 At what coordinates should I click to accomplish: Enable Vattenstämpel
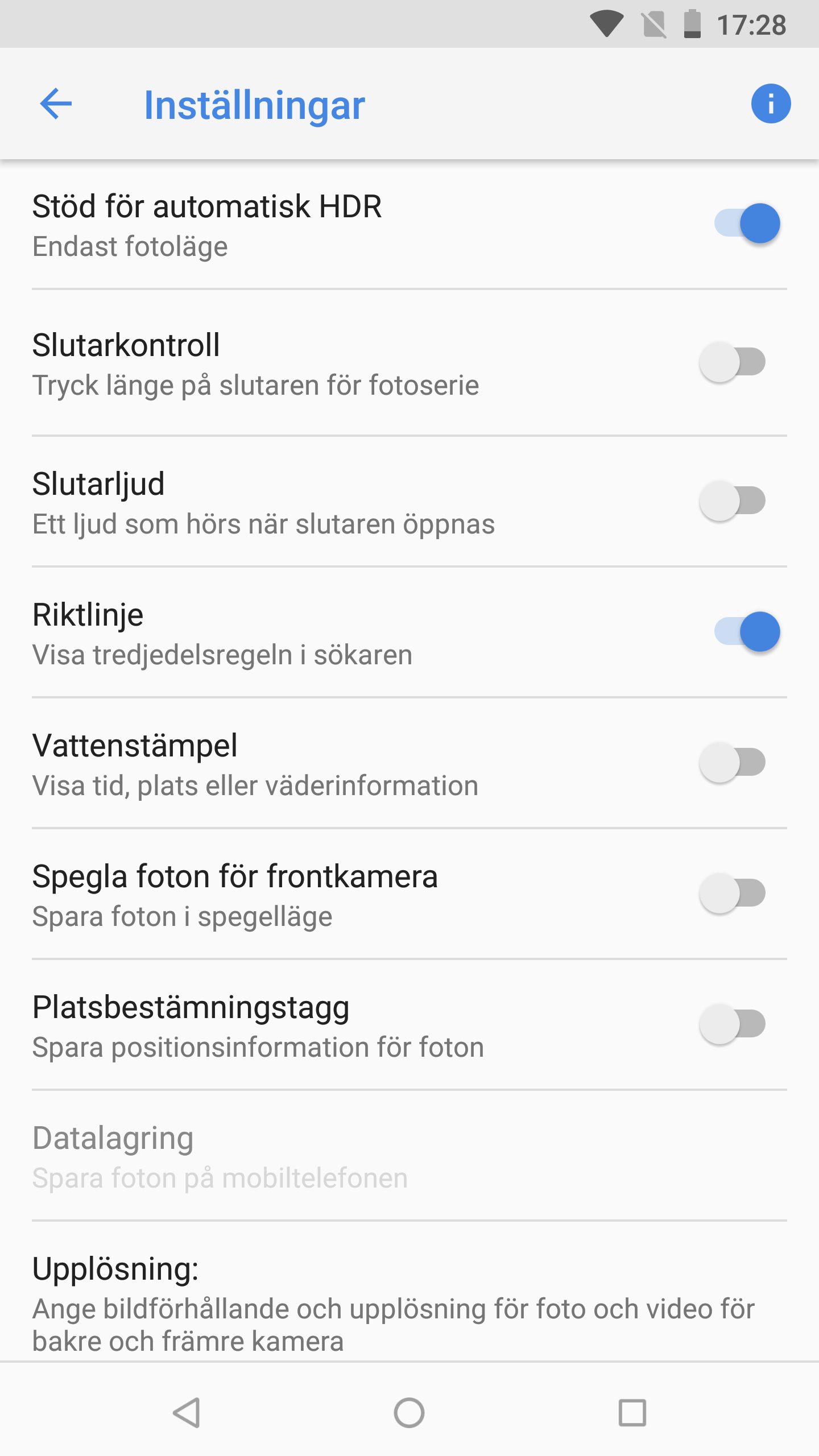tap(733, 762)
